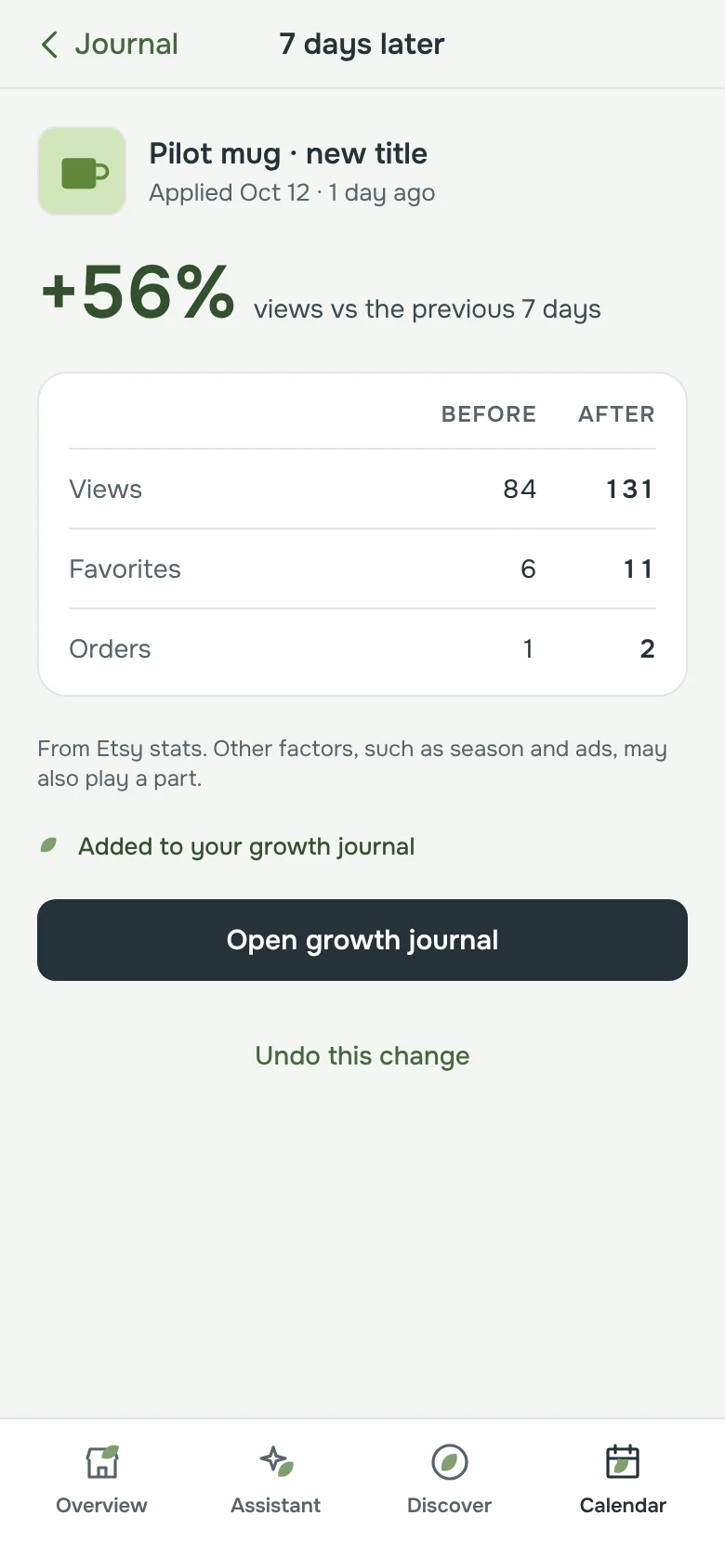Go back to Journal
This screenshot has width=725, height=1568.
coord(109,44)
